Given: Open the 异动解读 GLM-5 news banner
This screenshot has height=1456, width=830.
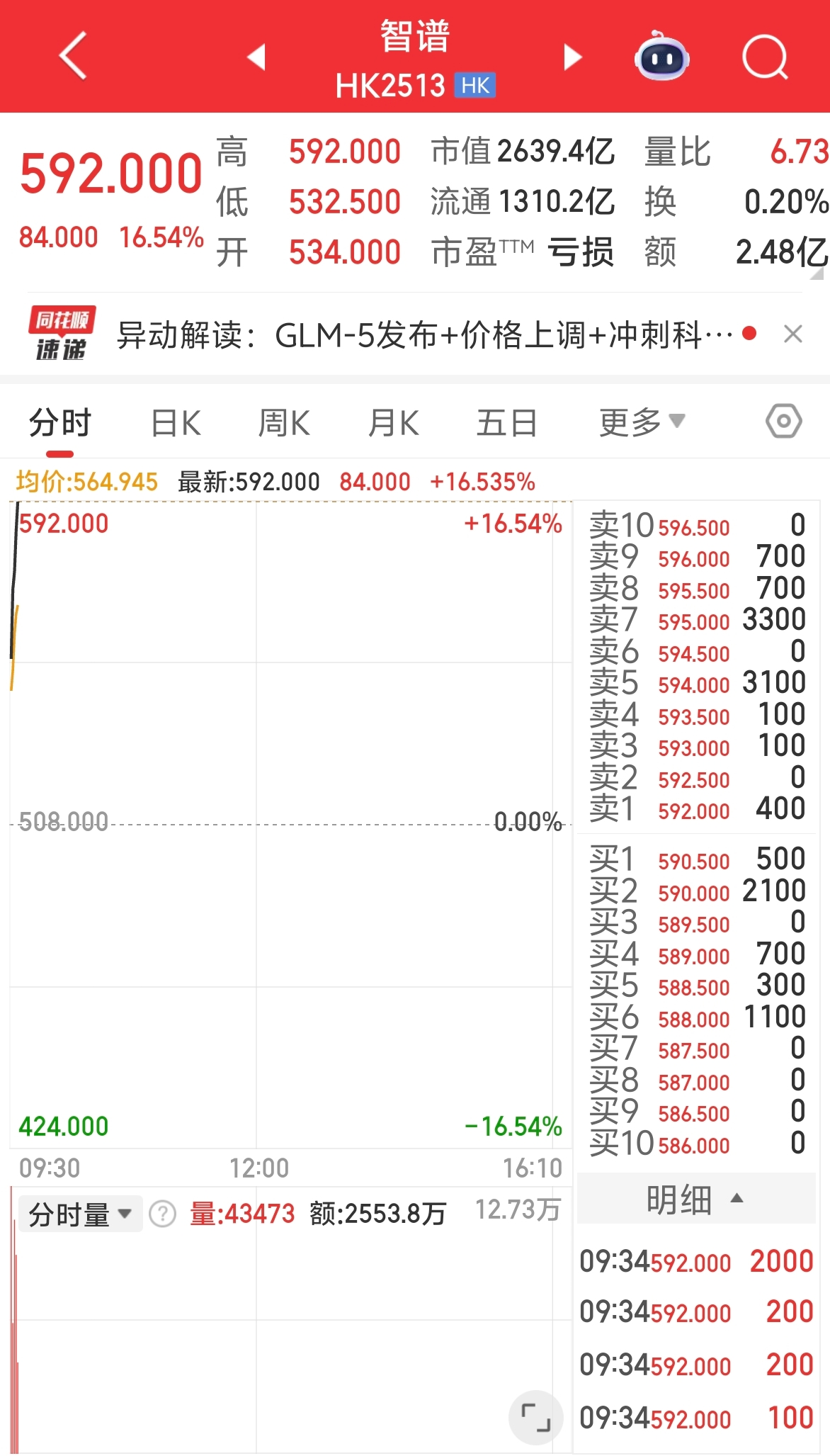Looking at the screenshot, I should [423, 334].
